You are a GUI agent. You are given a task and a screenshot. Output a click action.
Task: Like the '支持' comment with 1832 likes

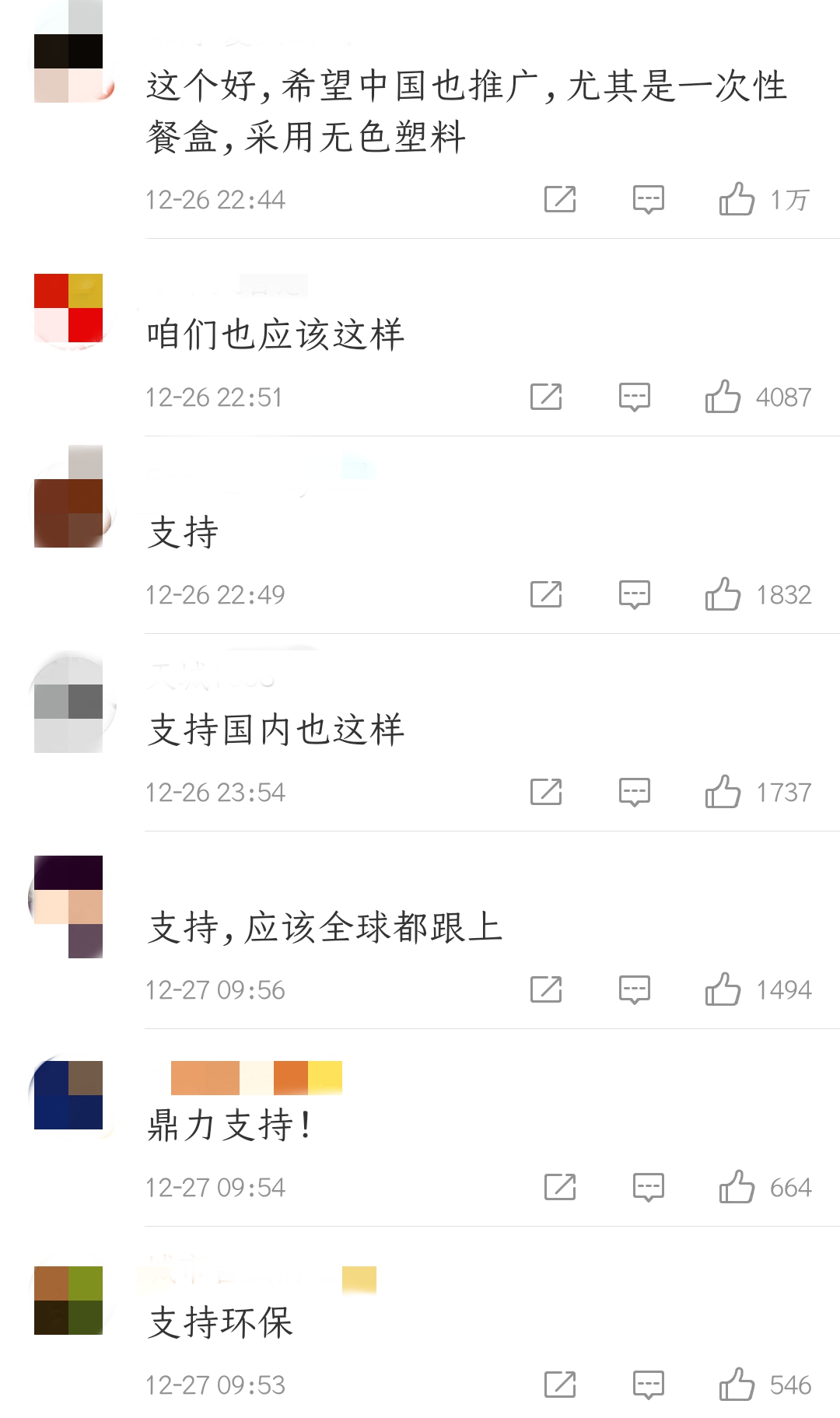click(x=723, y=594)
